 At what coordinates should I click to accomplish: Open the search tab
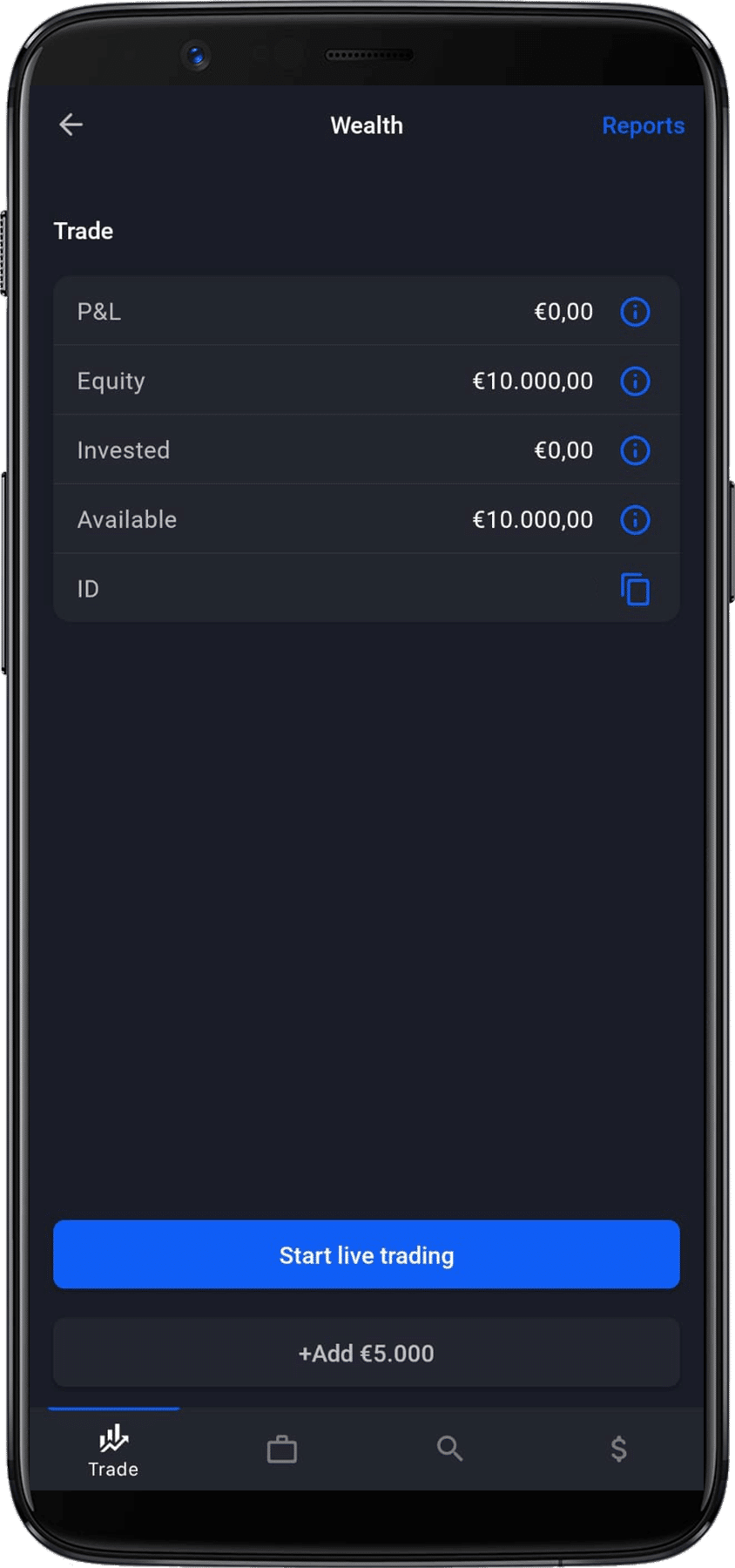coord(450,1448)
